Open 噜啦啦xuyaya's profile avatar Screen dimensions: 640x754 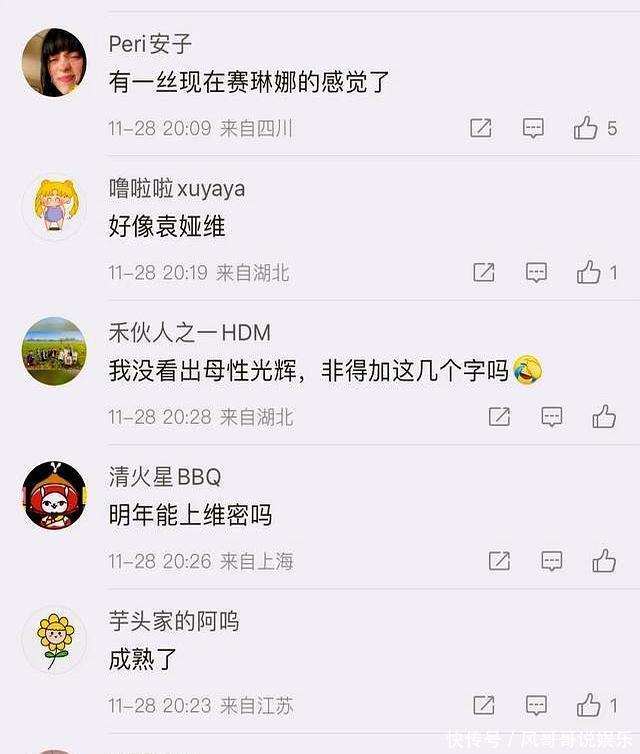(54, 206)
